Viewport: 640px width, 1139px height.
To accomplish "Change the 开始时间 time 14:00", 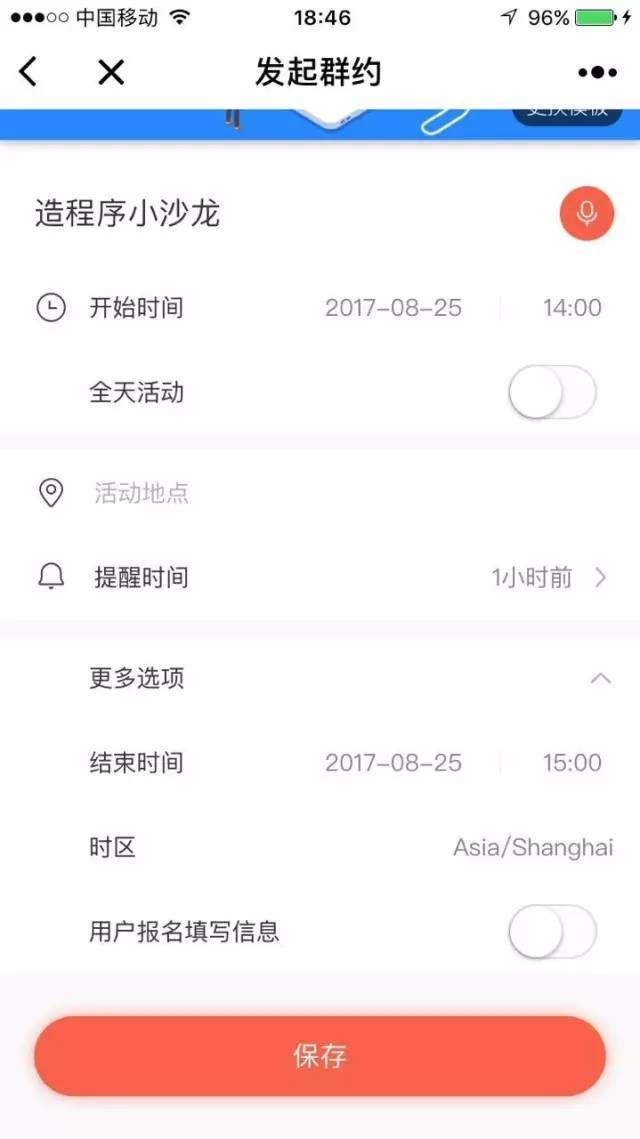I will (572, 308).
